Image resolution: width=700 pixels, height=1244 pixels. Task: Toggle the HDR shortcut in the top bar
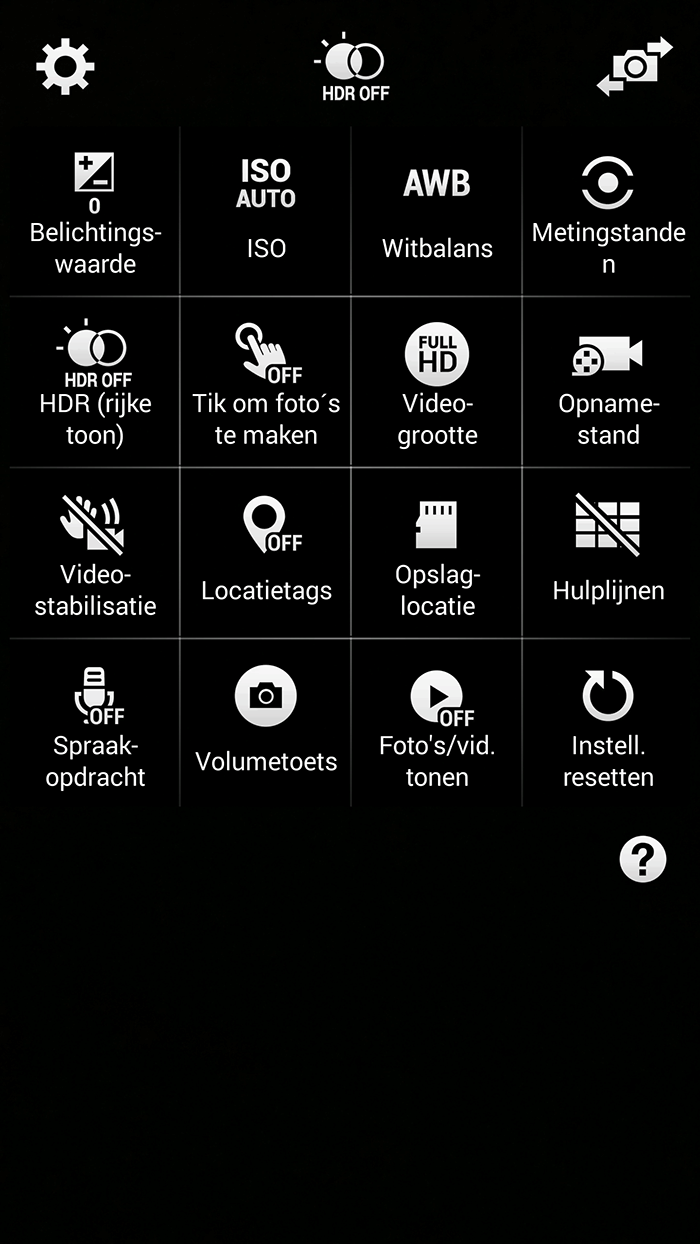(x=354, y=68)
